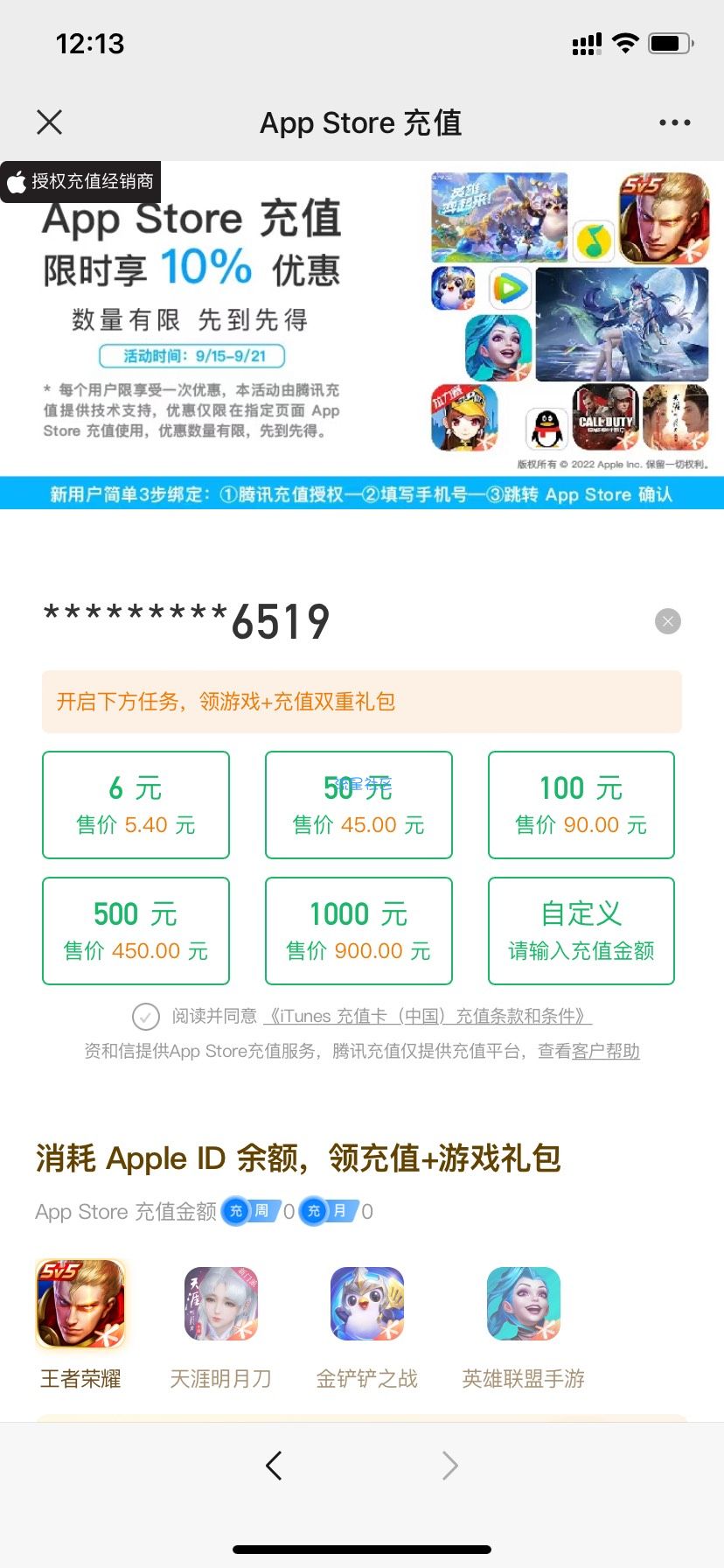Tap 自定义 to enter a custom amount
Viewport: 724px width, 1568px height.
(x=581, y=931)
